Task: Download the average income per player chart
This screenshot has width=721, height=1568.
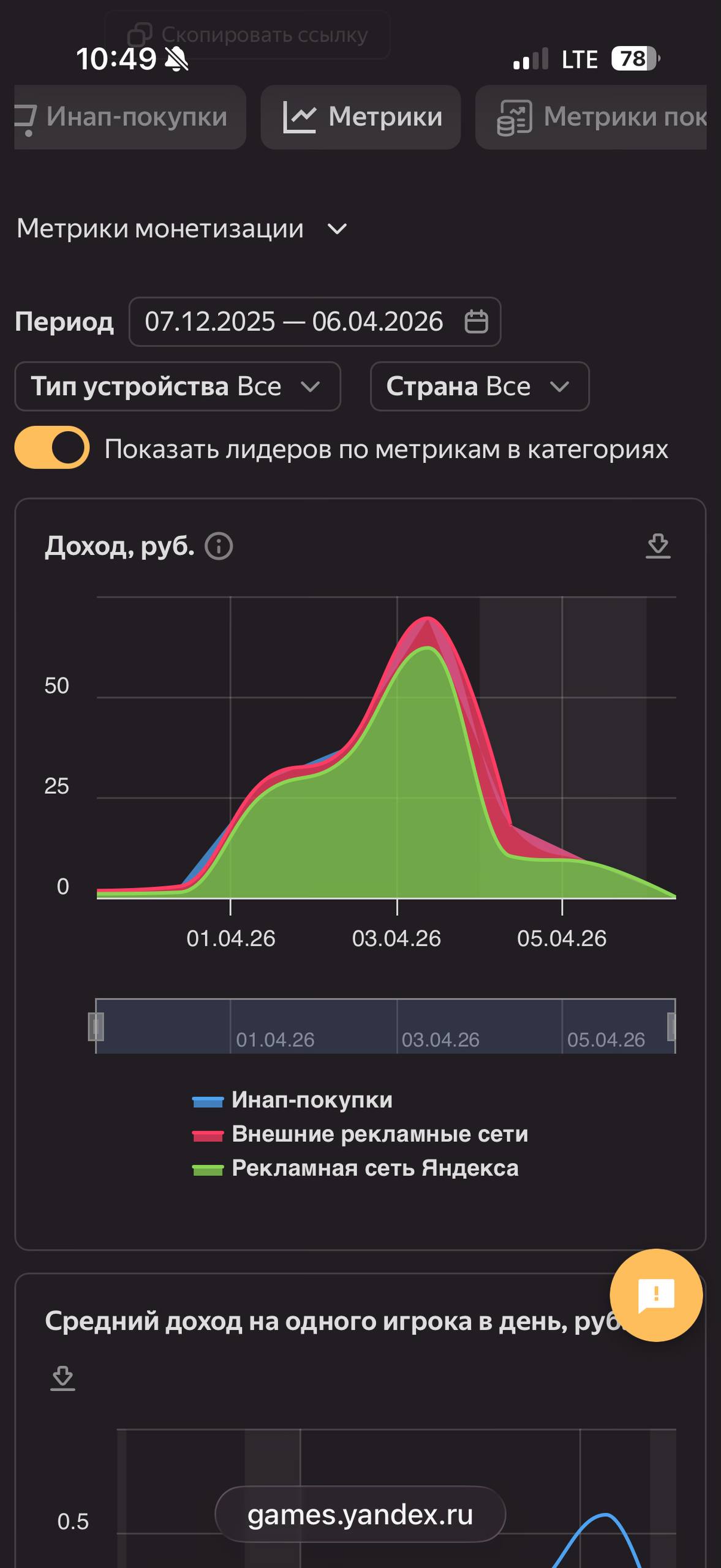Action: 62,1378
